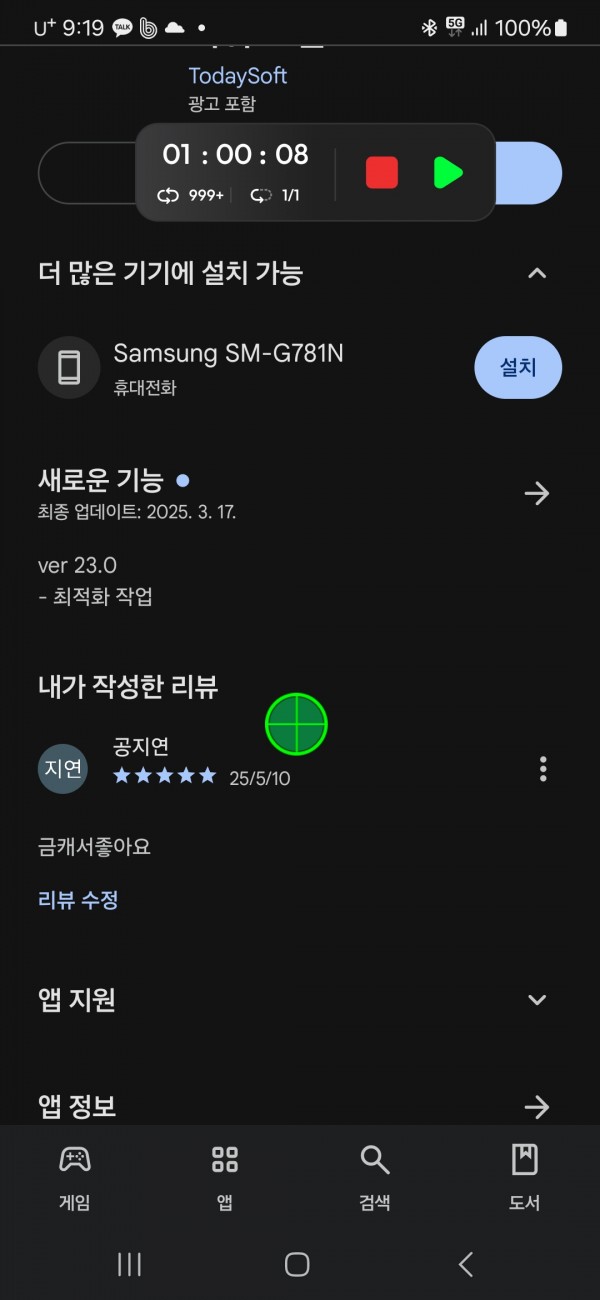The image size is (600, 1300).
Task: Open the 새로운 기능 details arrow
Action: [537, 493]
